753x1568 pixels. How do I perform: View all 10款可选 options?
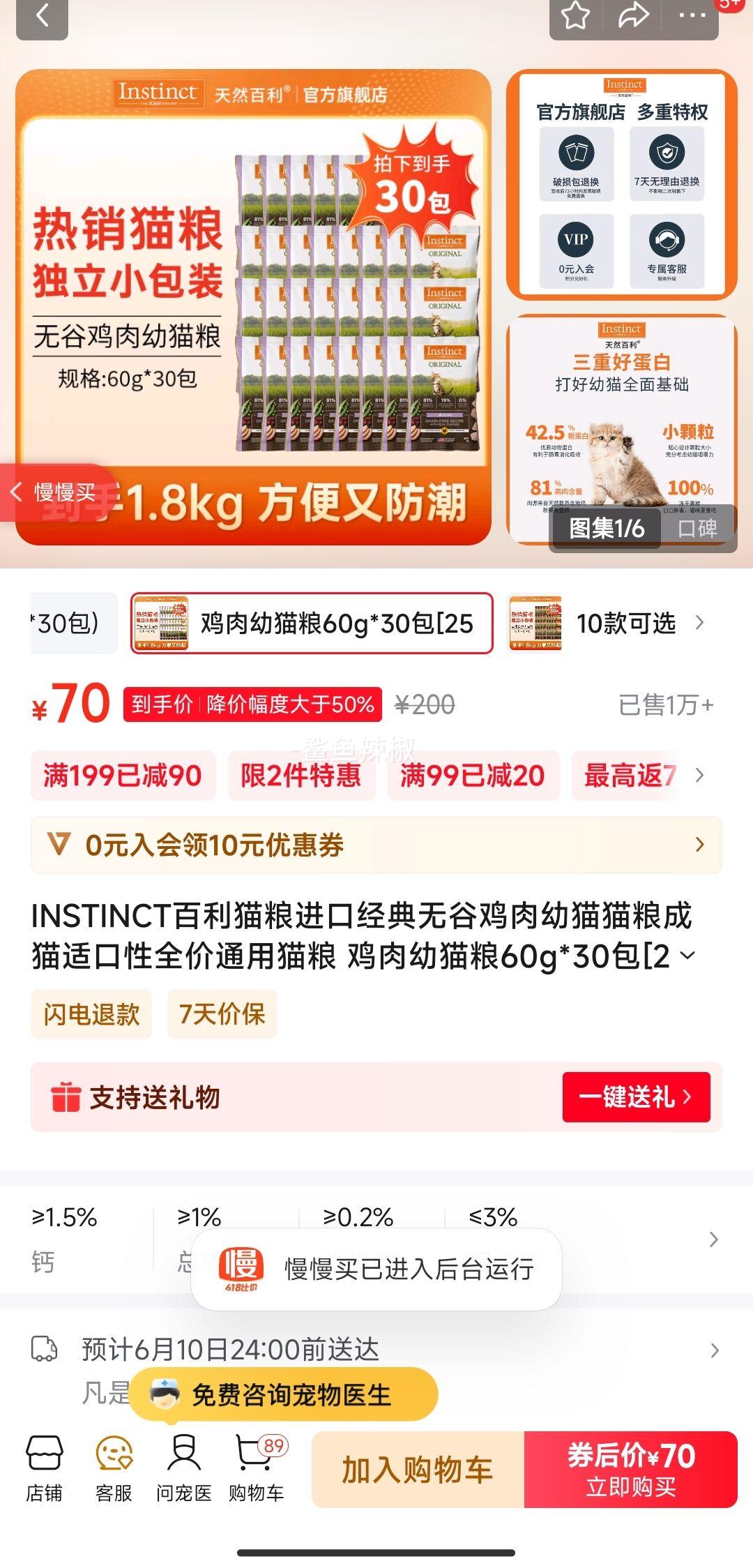point(625,623)
